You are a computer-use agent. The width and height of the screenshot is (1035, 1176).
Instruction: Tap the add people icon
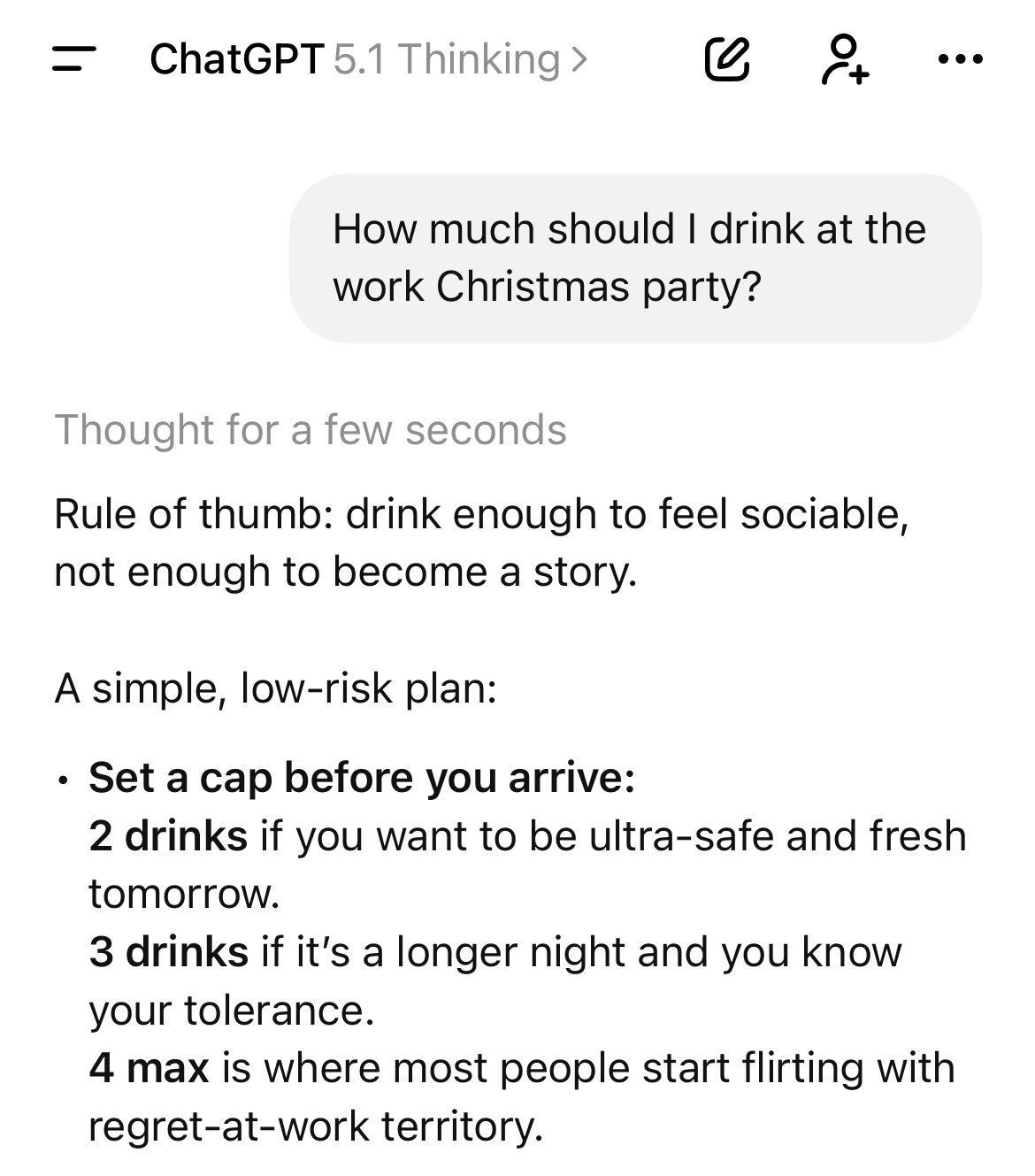(x=845, y=60)
